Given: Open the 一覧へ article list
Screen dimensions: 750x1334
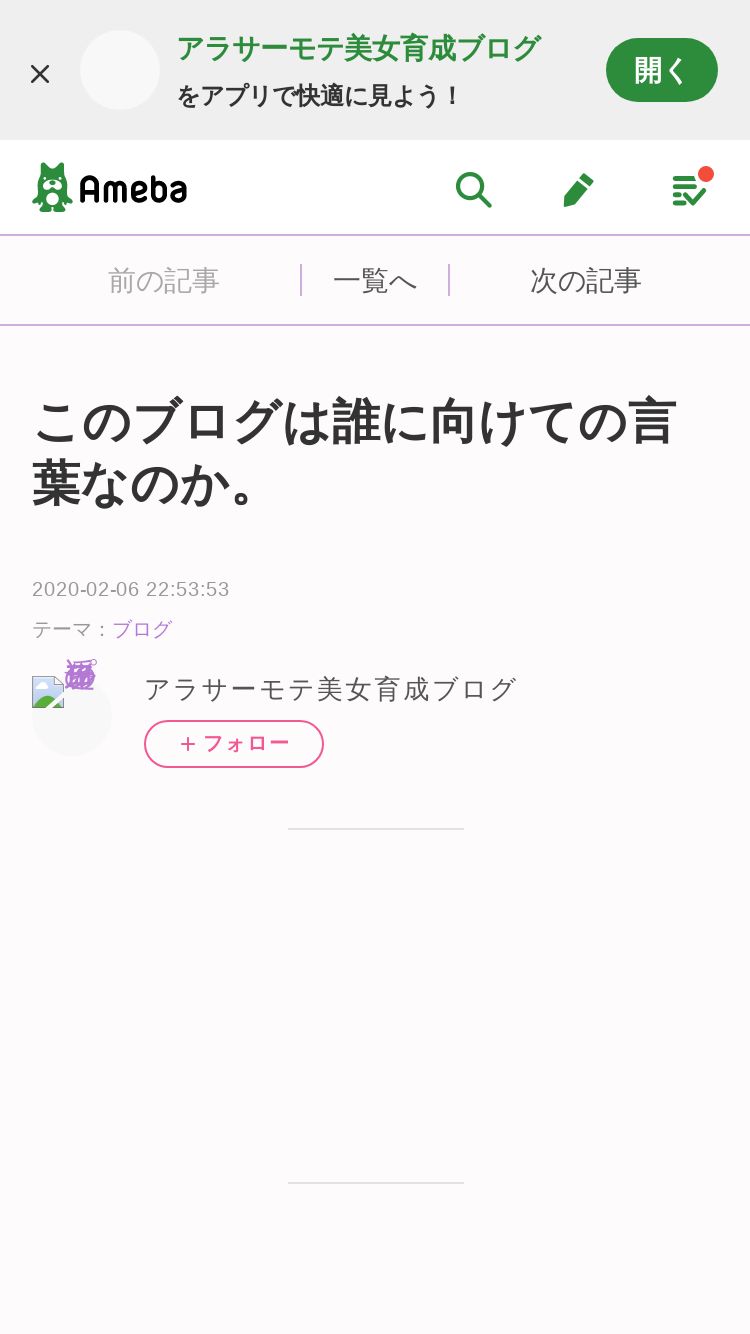Looking at the screenshot, I should point(375,280).
